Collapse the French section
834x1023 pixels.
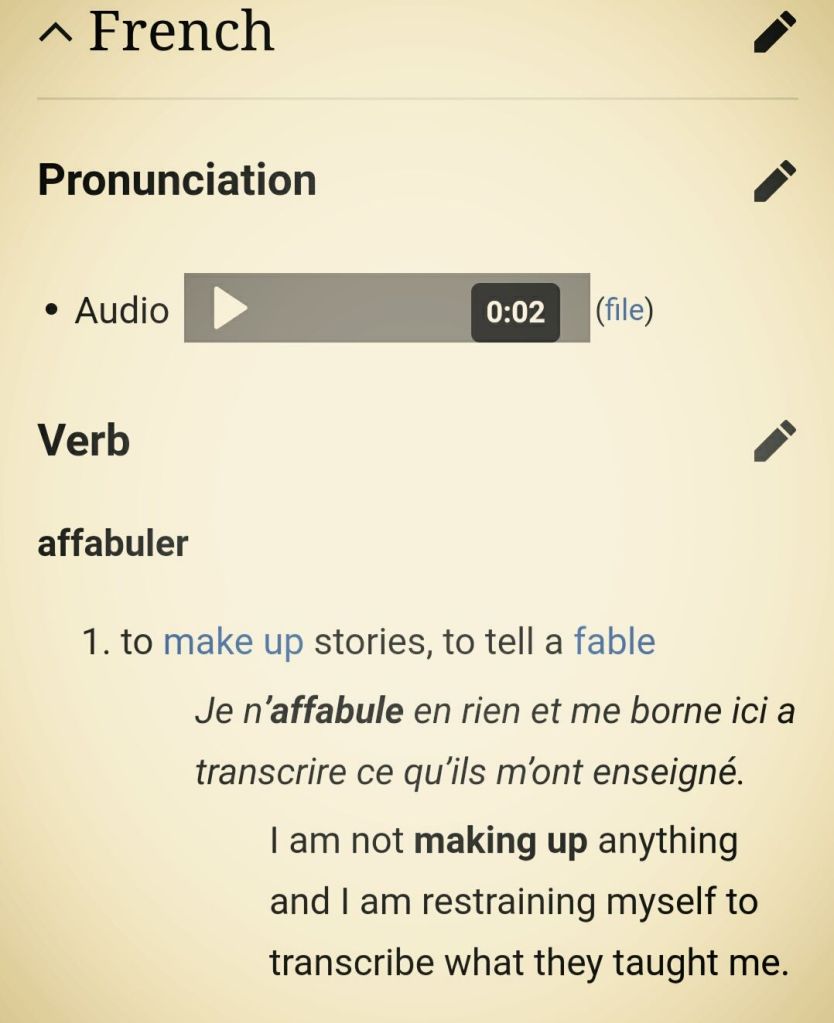pos(56,33)
